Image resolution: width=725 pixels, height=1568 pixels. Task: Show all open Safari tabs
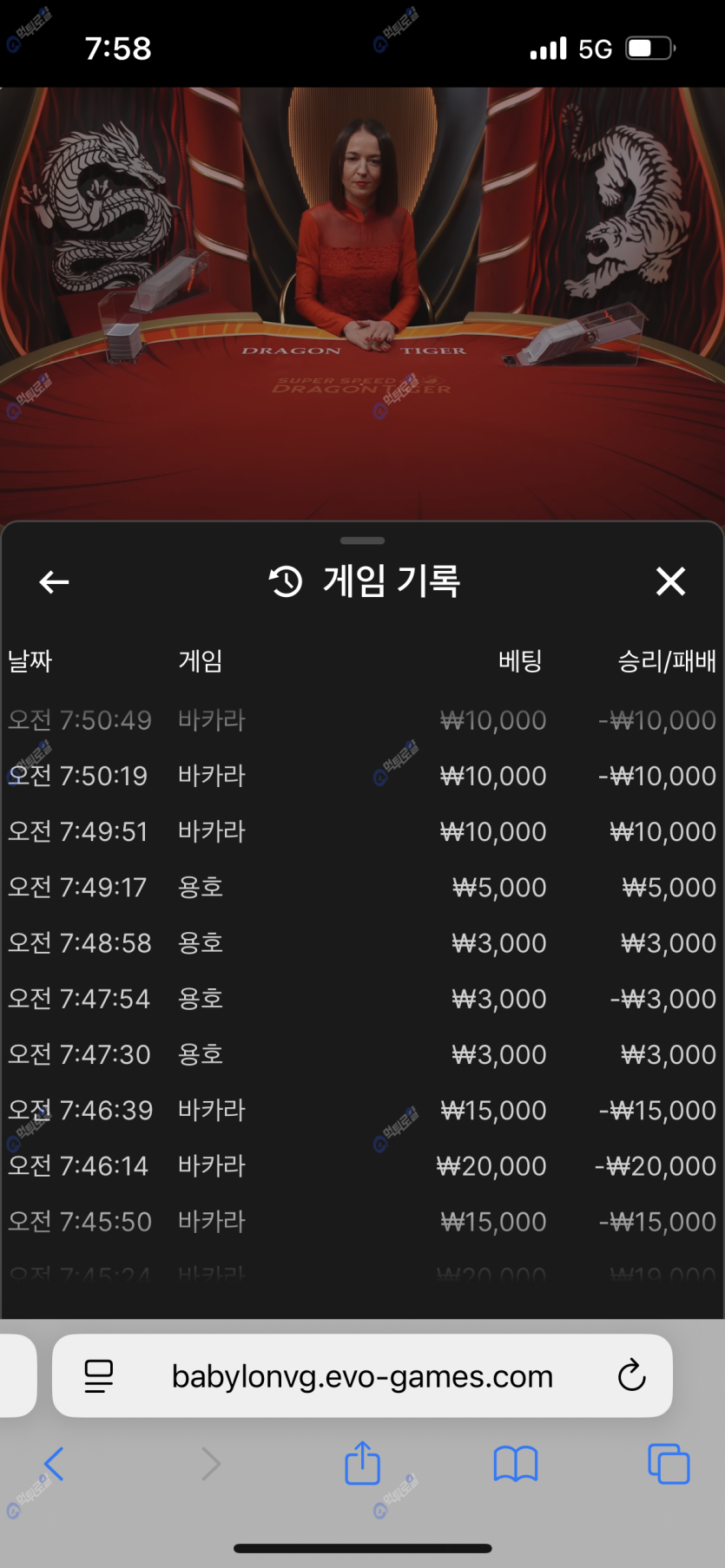pos(669,1464)
